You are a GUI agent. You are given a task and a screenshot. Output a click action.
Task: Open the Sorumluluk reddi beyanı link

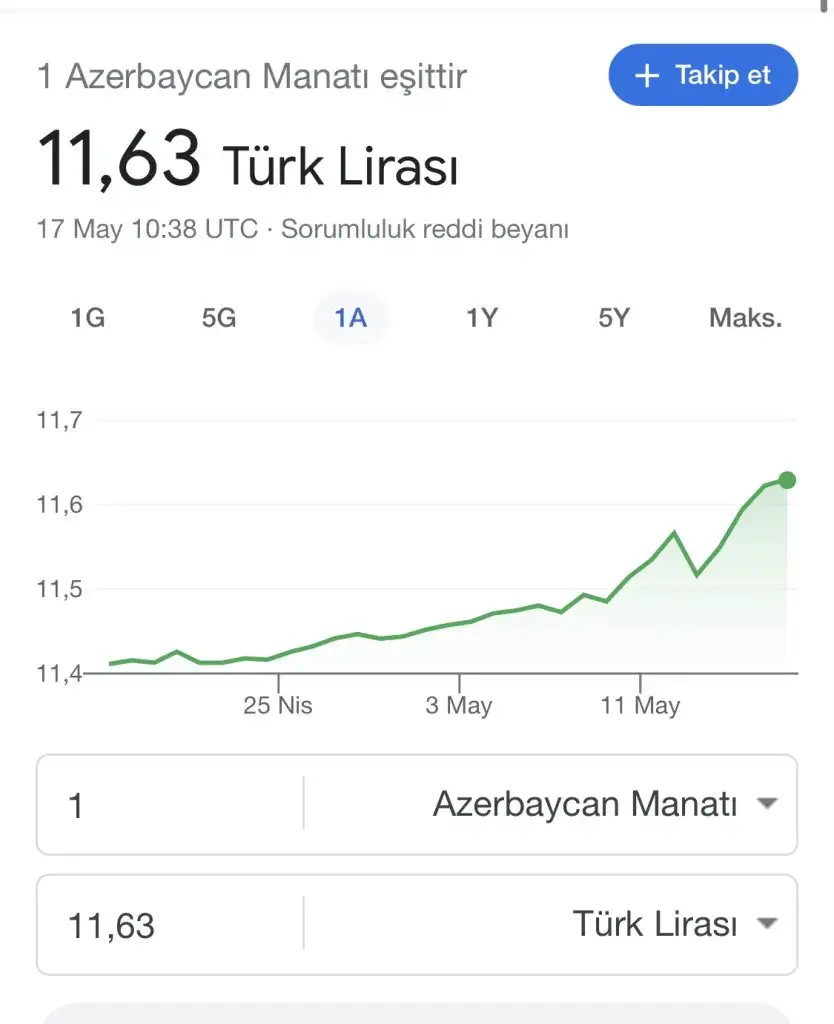[x=424, y=228]
